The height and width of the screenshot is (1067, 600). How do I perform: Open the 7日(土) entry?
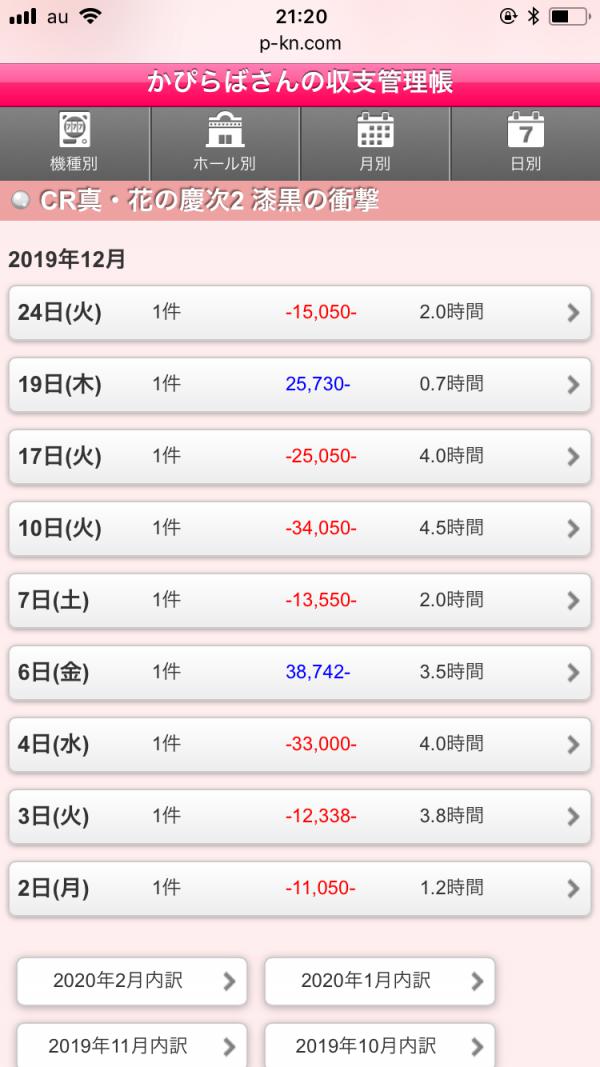[300, 601]
